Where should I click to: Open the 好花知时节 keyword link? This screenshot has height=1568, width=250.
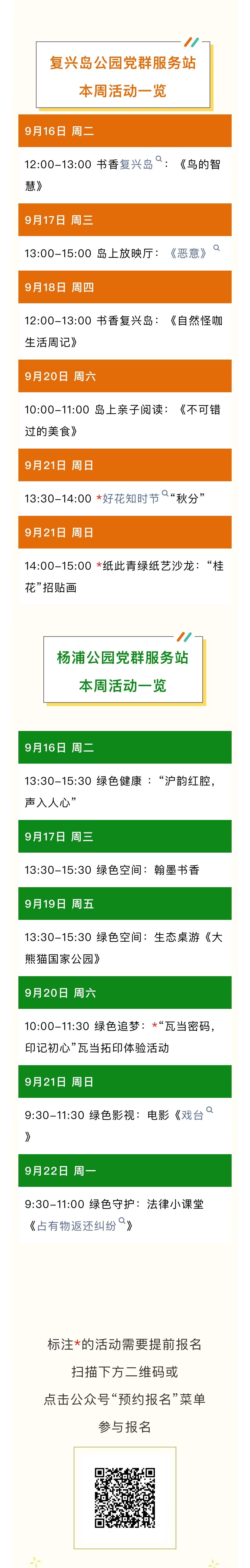pos(131,499)
